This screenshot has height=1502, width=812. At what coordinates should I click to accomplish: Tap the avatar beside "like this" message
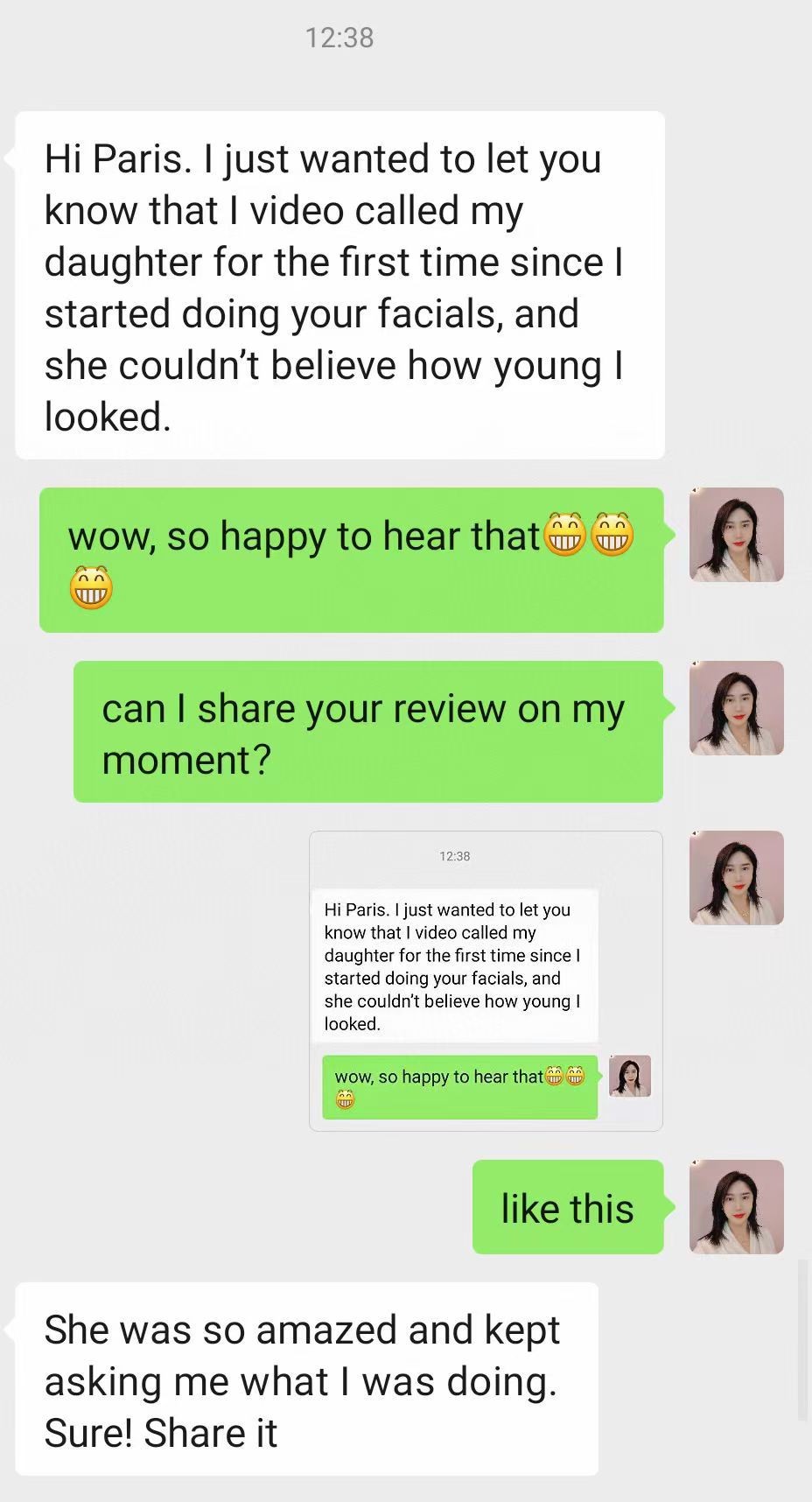pyautogui.click(x=736, y=1206)
